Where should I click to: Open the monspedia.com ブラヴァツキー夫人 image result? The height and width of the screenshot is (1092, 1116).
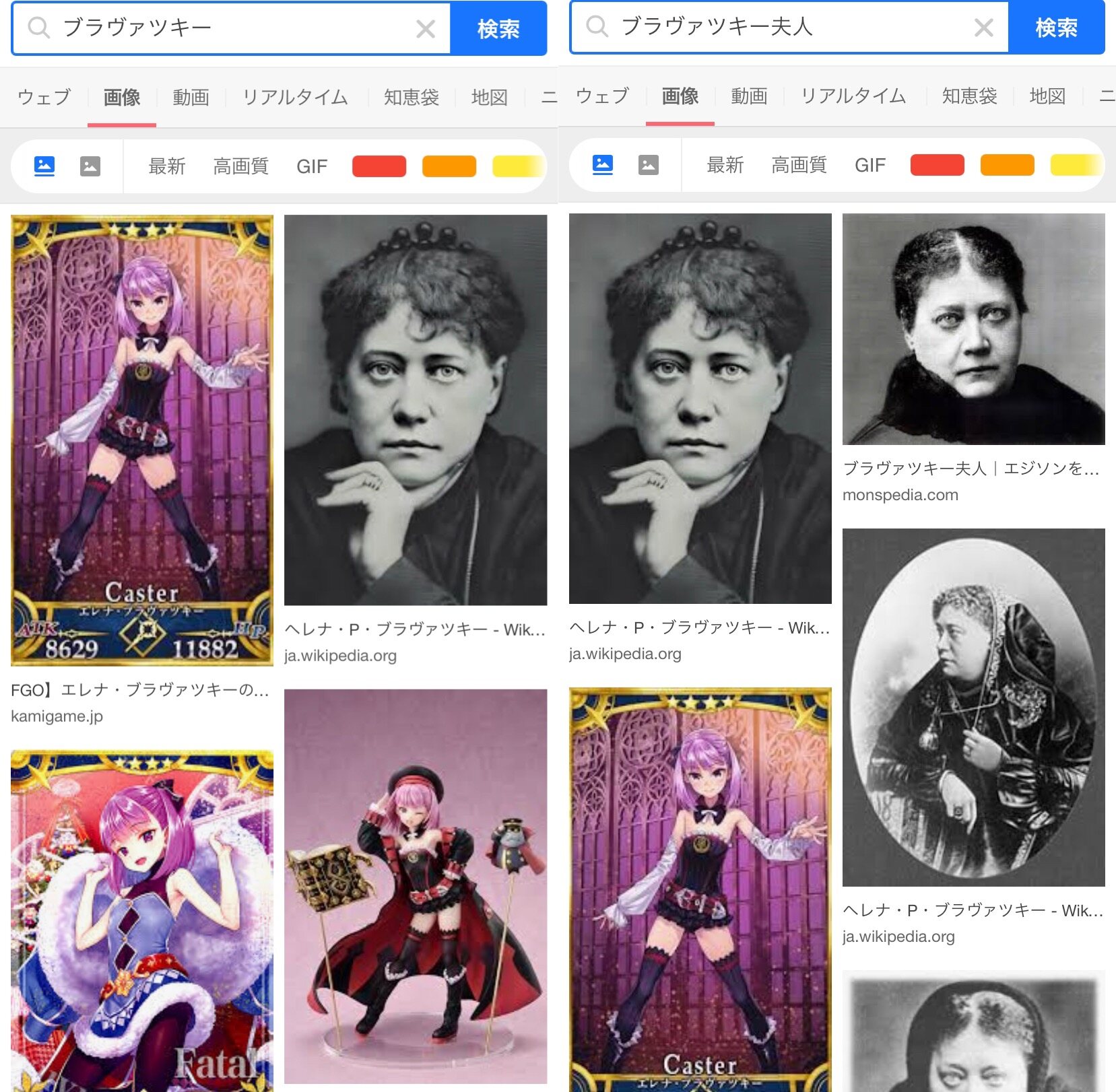973,329
